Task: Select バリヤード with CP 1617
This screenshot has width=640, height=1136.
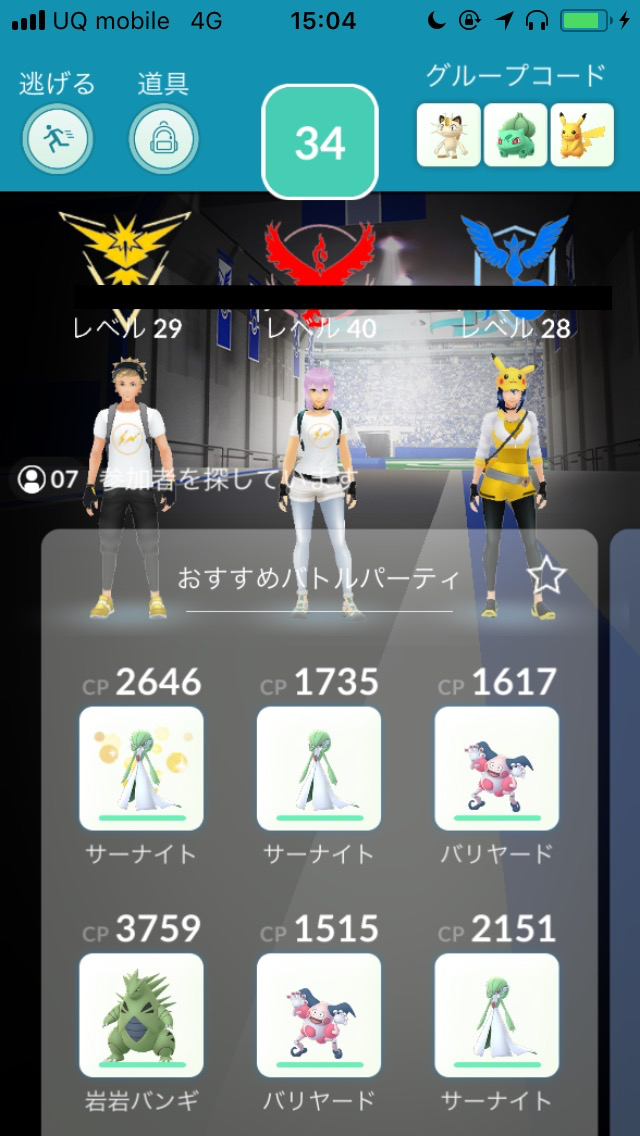Action: 496,768
